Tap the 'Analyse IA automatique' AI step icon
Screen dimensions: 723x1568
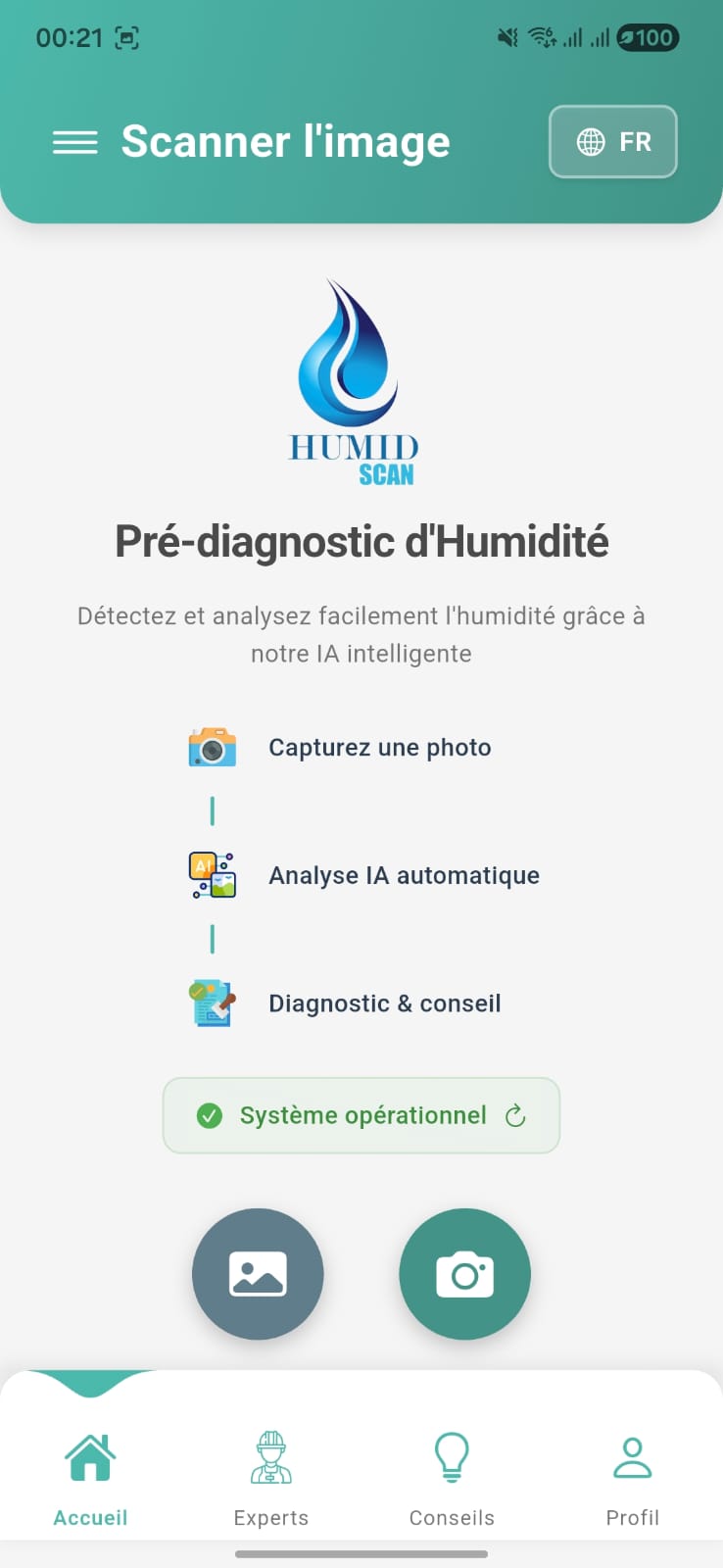pyautogui.click(x=211, y=875)
